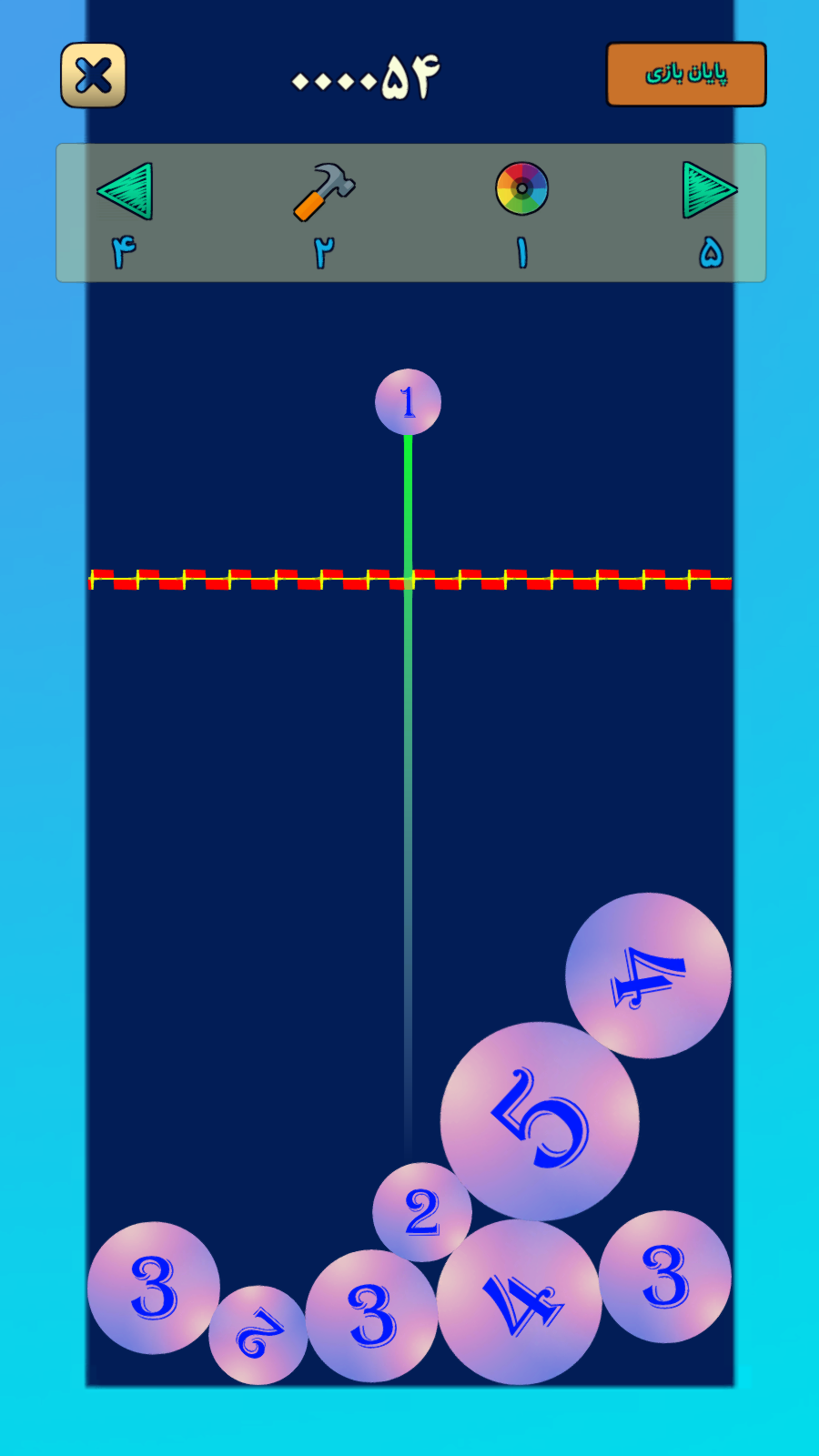This screenshot has width=819, height=1456.
Task: Tap the 'پایان بازی' end game button
Action: (686, 75)
